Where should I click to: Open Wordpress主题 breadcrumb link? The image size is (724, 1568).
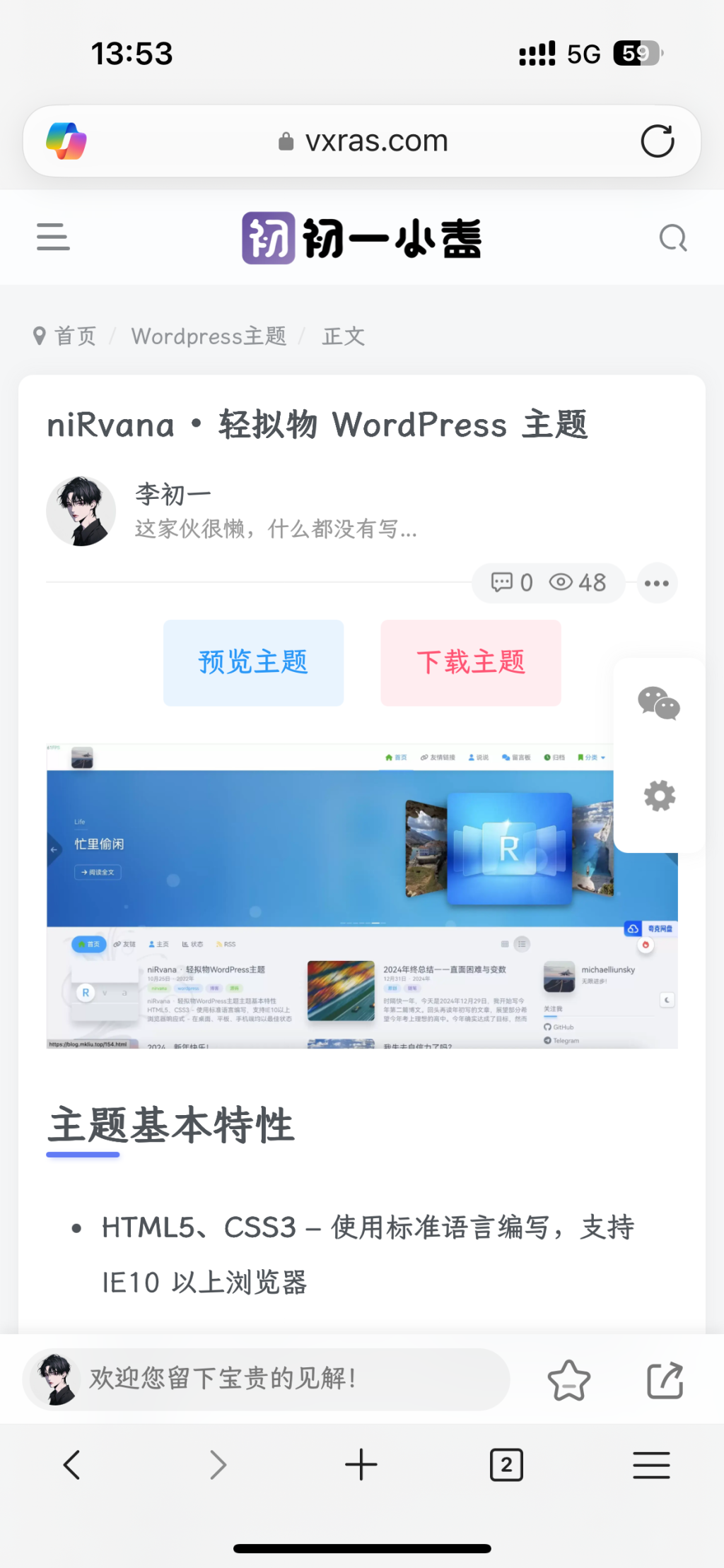coord(209,336)
